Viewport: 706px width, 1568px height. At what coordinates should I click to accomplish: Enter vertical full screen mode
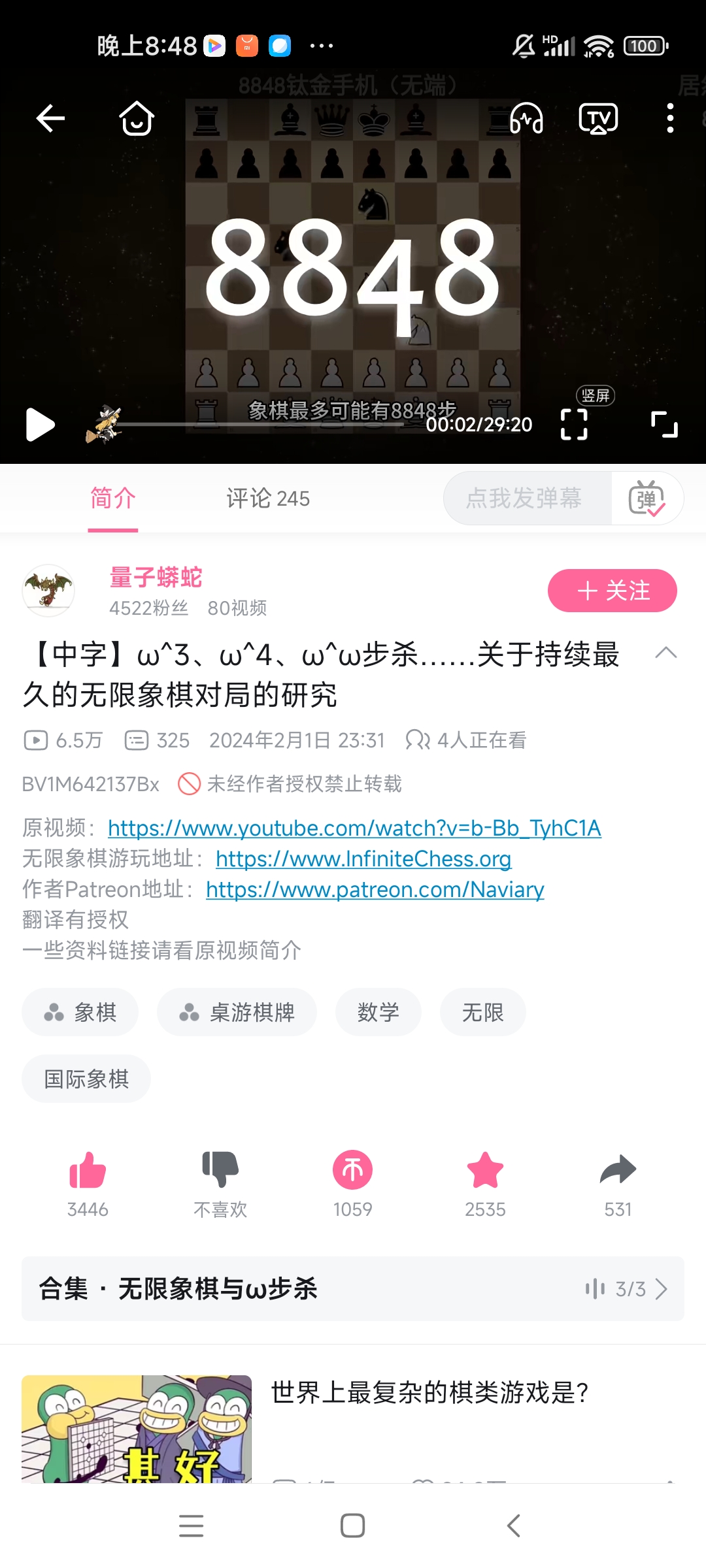[x=575, y=424]
